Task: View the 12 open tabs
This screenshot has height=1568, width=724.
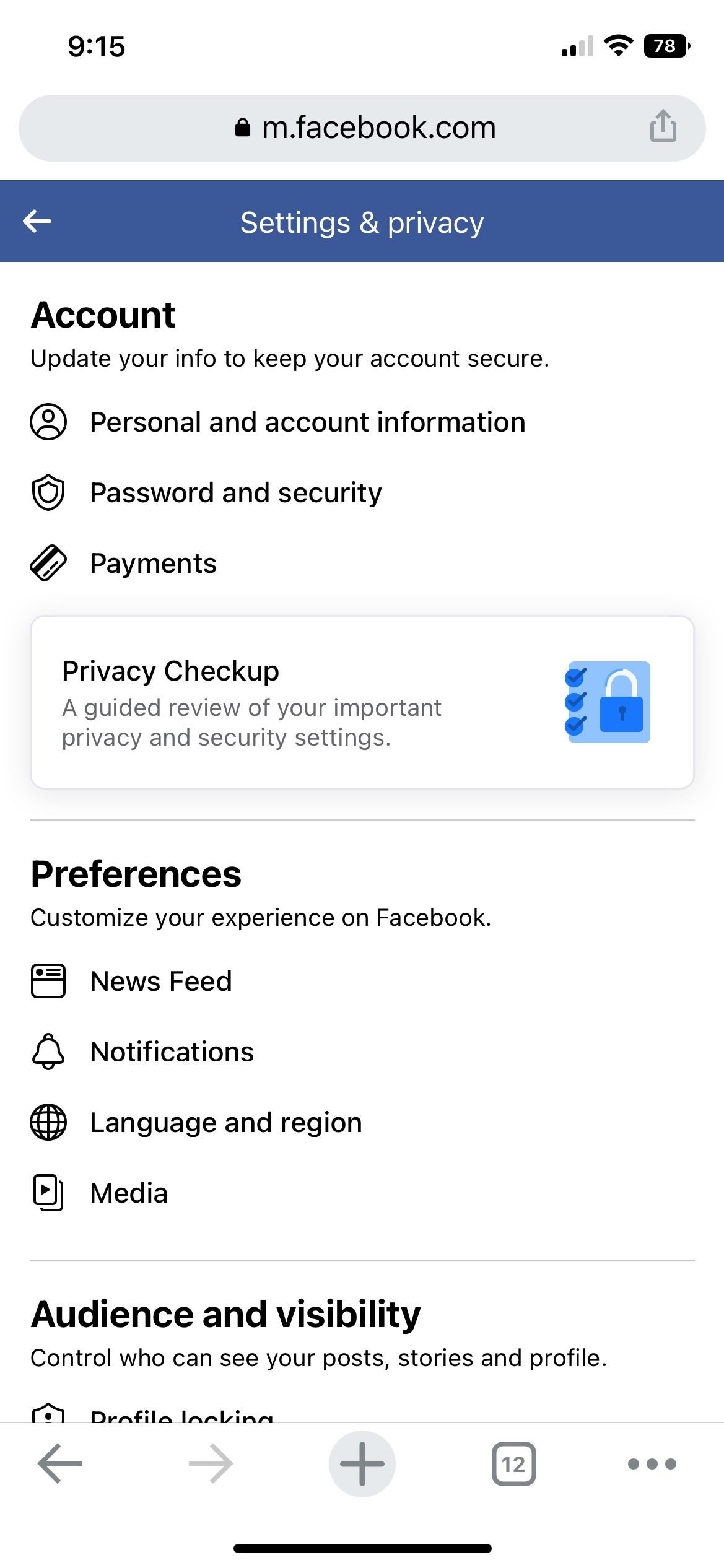Action: point(513,1464)
